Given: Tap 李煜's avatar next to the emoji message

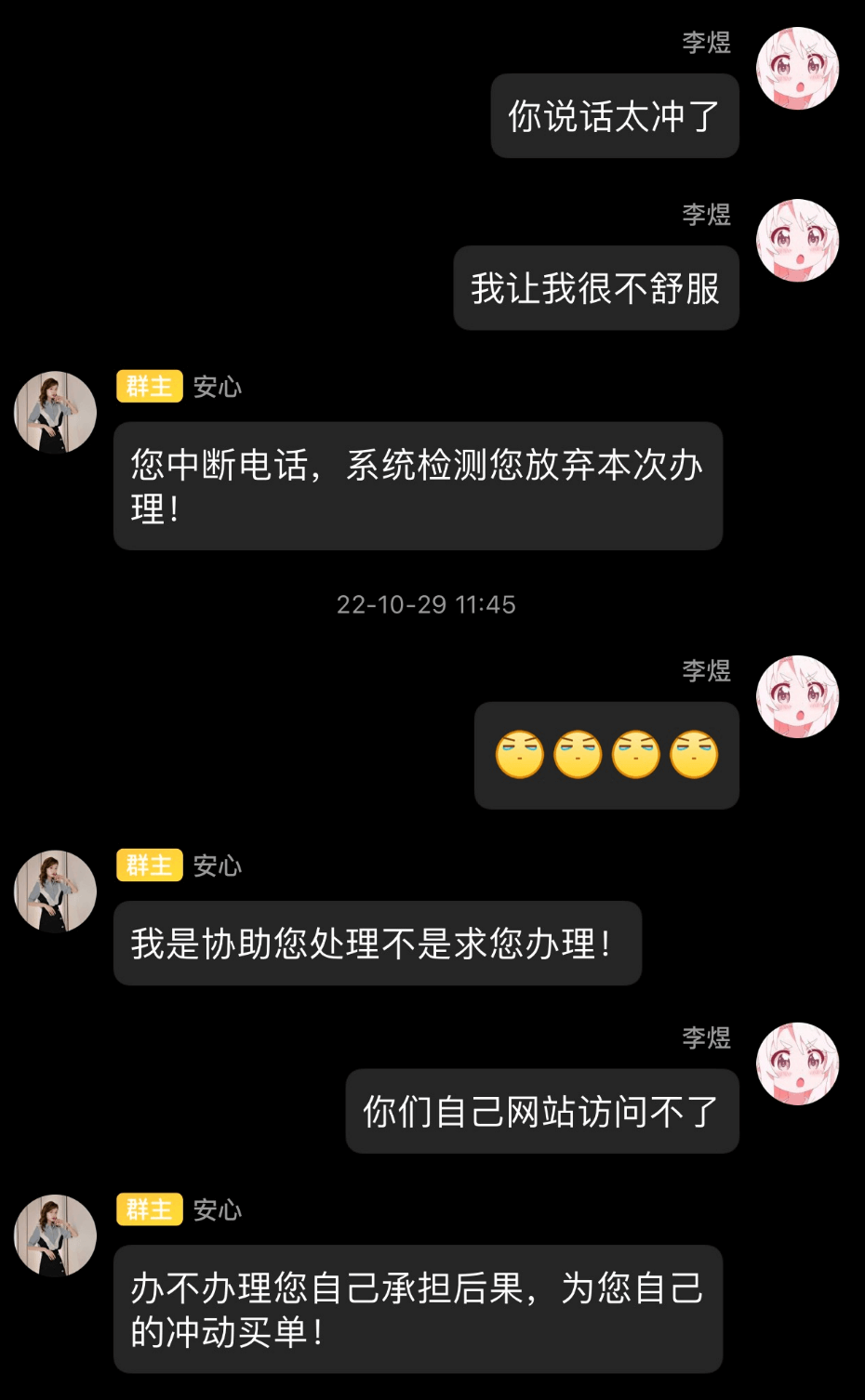Looking at the screenshot, I should click(797, 696).
